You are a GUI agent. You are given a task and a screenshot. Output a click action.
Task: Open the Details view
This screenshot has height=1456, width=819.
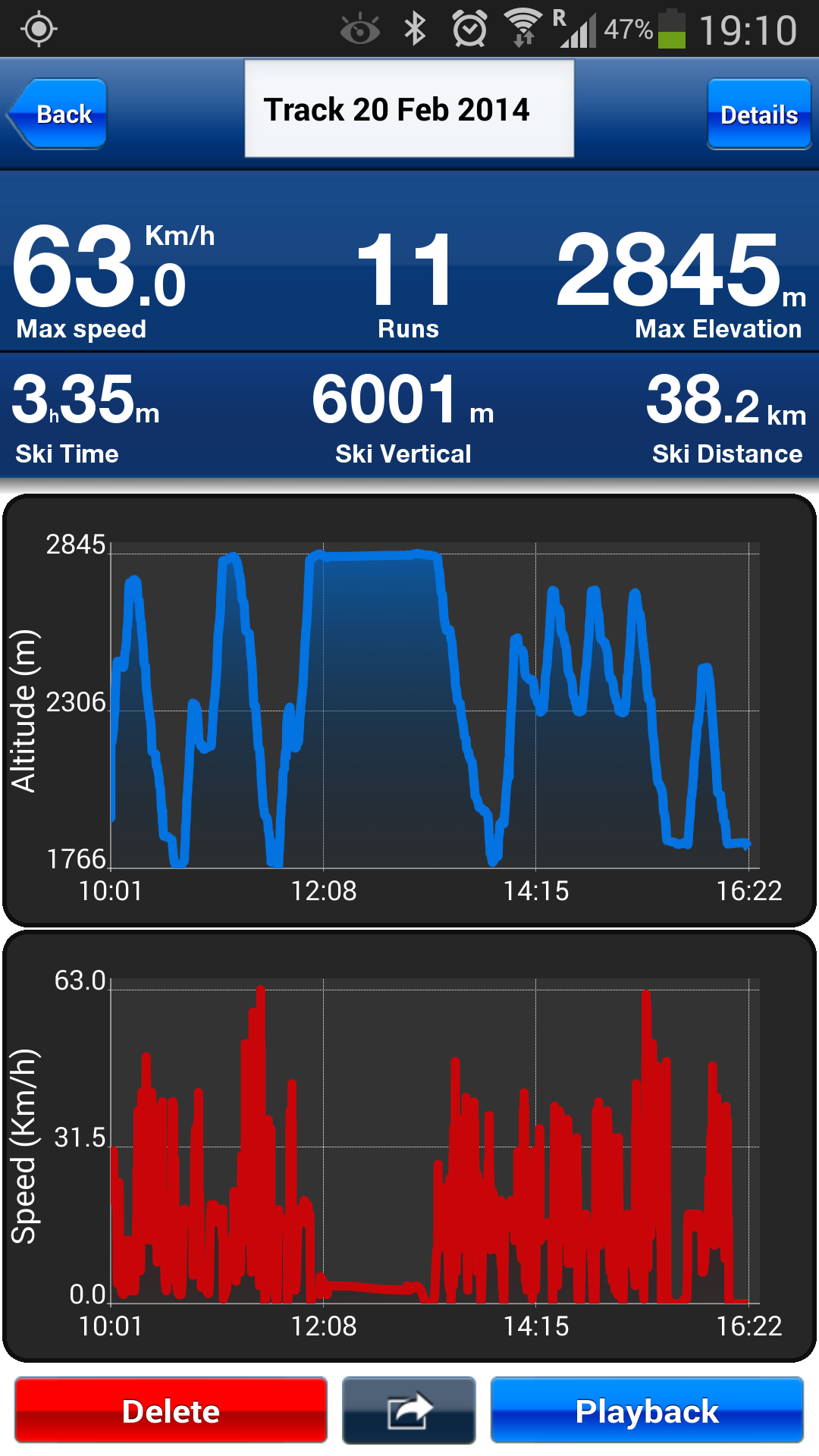[x=758, y=114]
